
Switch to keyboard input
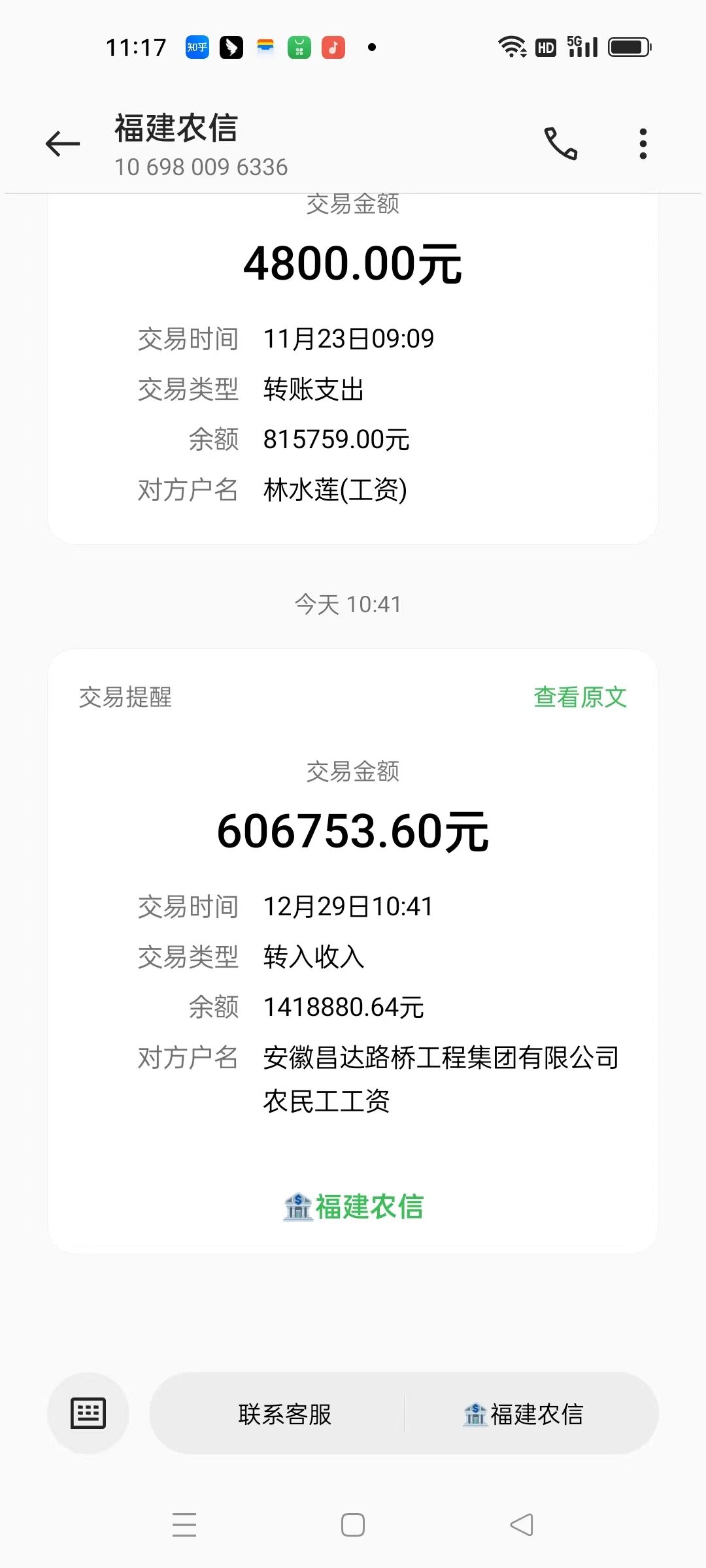coord(88,1413)
